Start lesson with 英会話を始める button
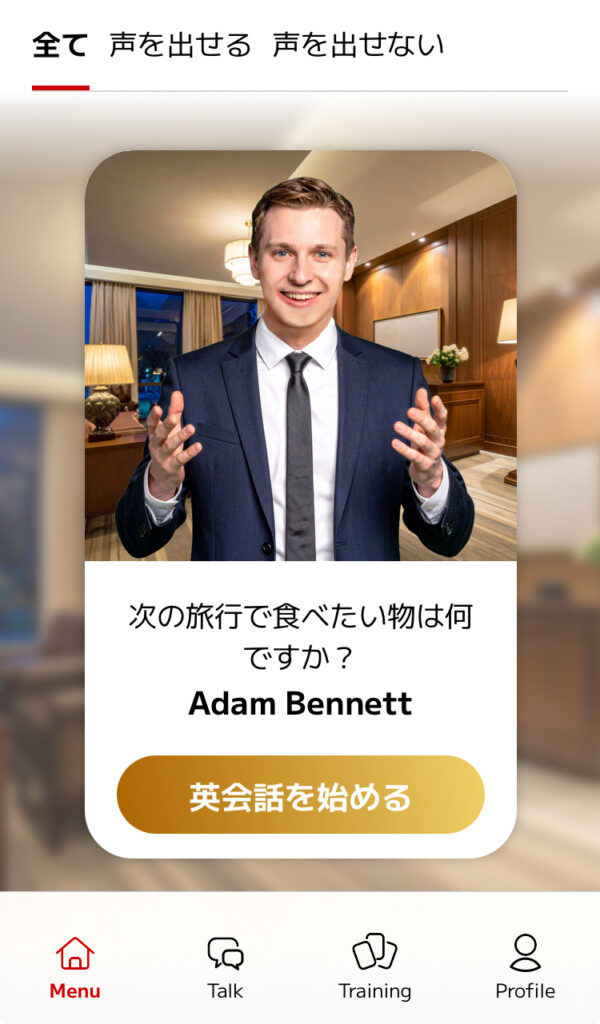This screenshot has height=1024, width=600. [300, 796]
